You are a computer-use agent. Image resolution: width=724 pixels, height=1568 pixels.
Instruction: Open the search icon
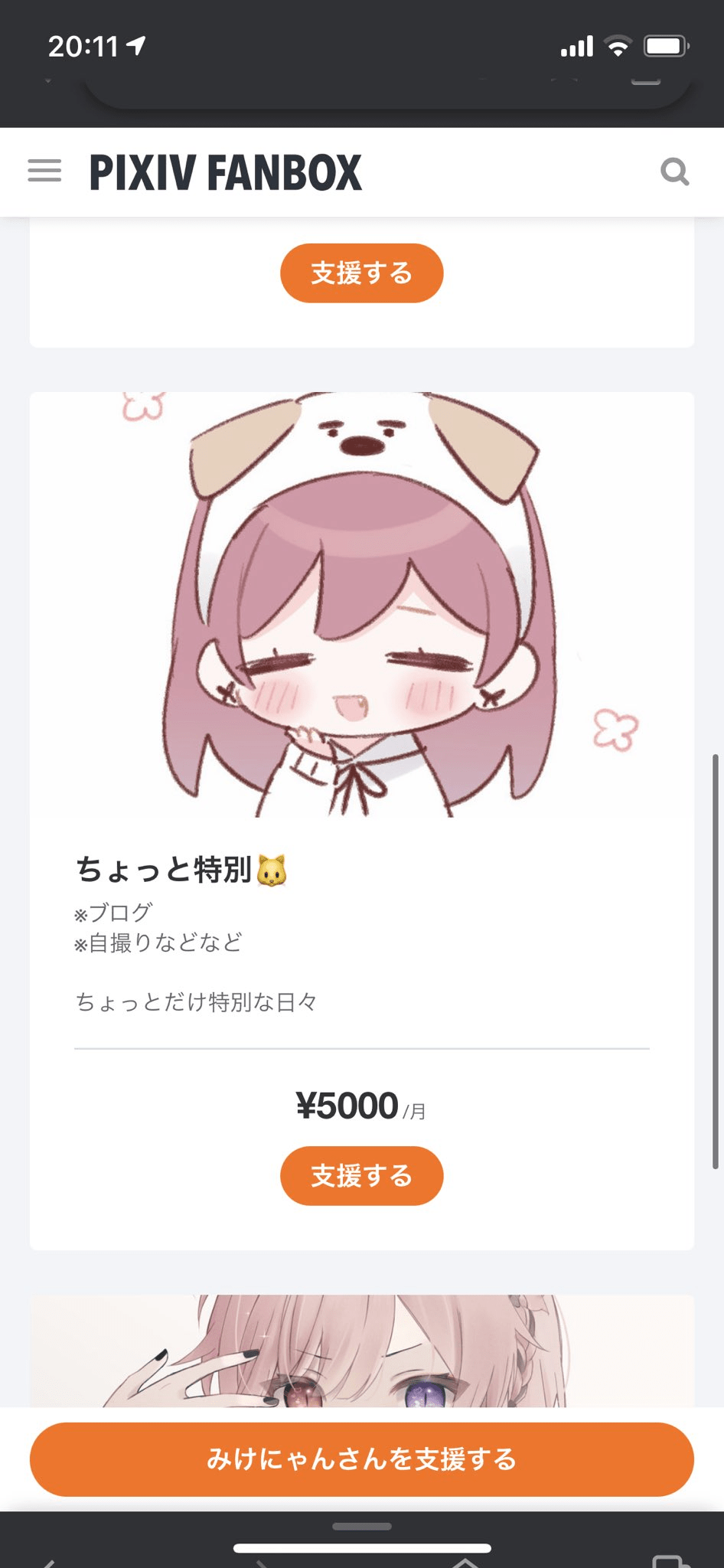tap(674, 171)
